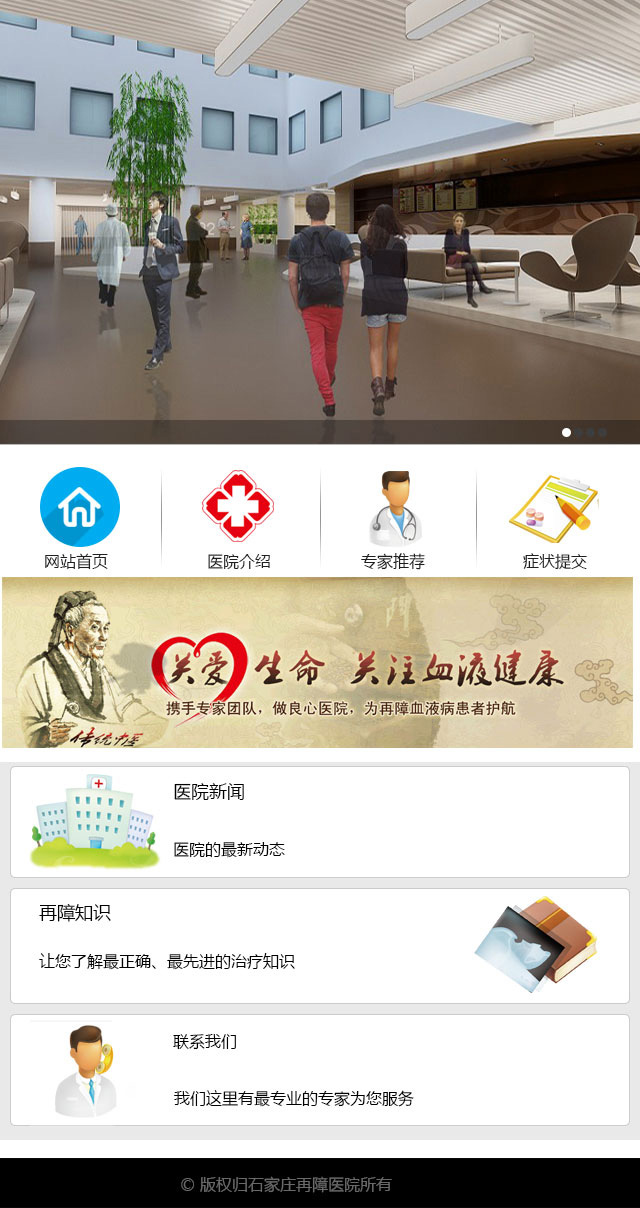640x1208 pixels.
Task: Open the 医院新闻 card
Action: (x=319, y=822)
